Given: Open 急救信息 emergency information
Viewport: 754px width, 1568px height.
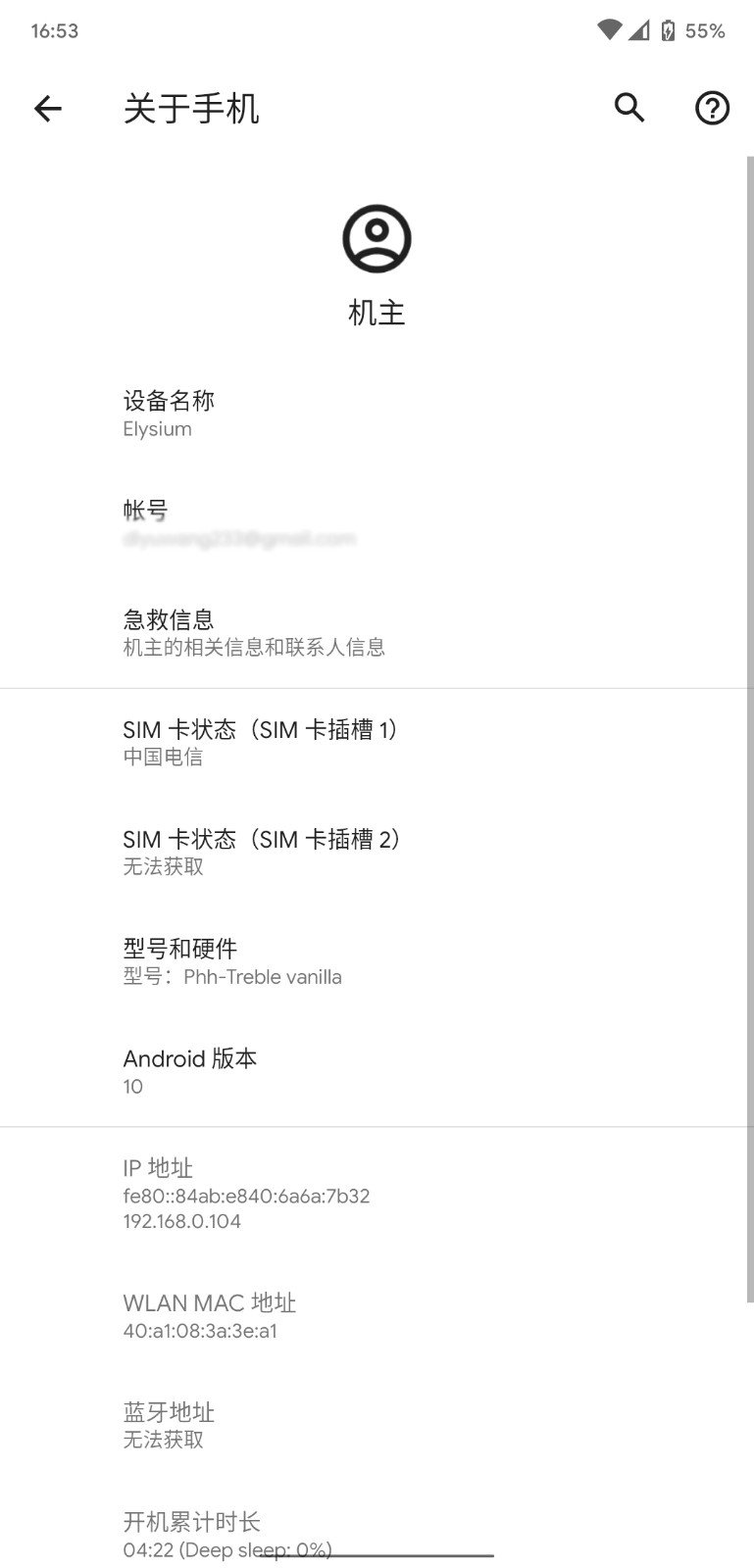Looking at the screenshot, I should (377, 633).
